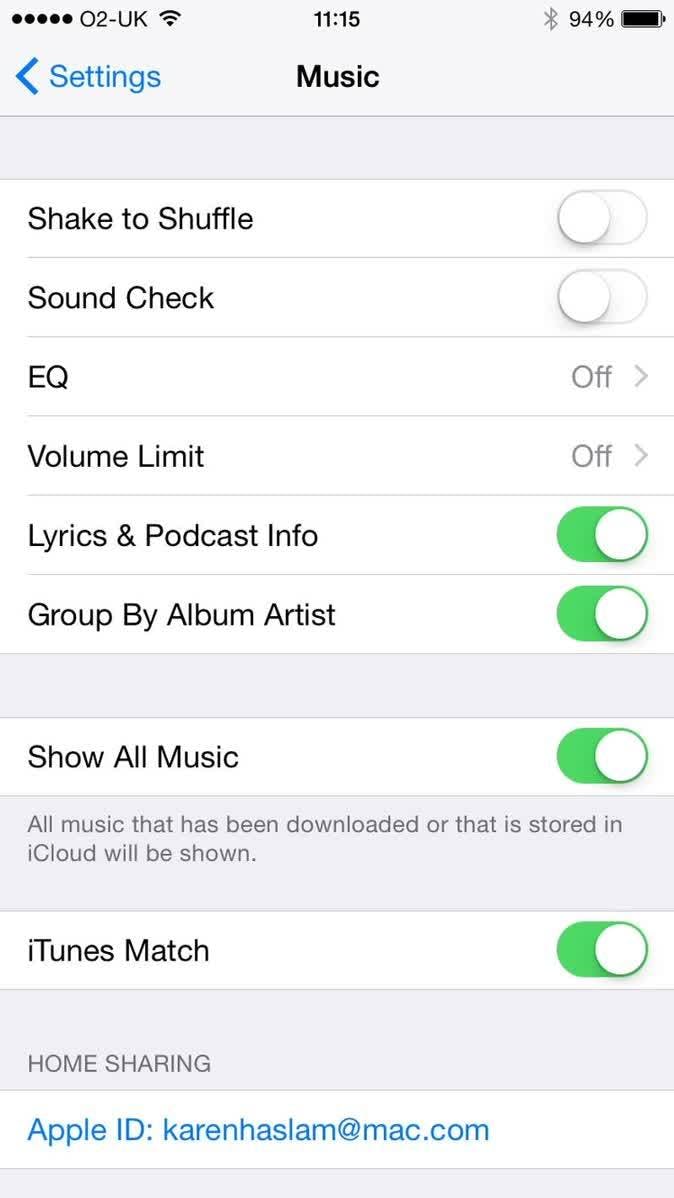Open EQ settings
The width and height of the screenshot is (674, 1198).
[337, 377]
